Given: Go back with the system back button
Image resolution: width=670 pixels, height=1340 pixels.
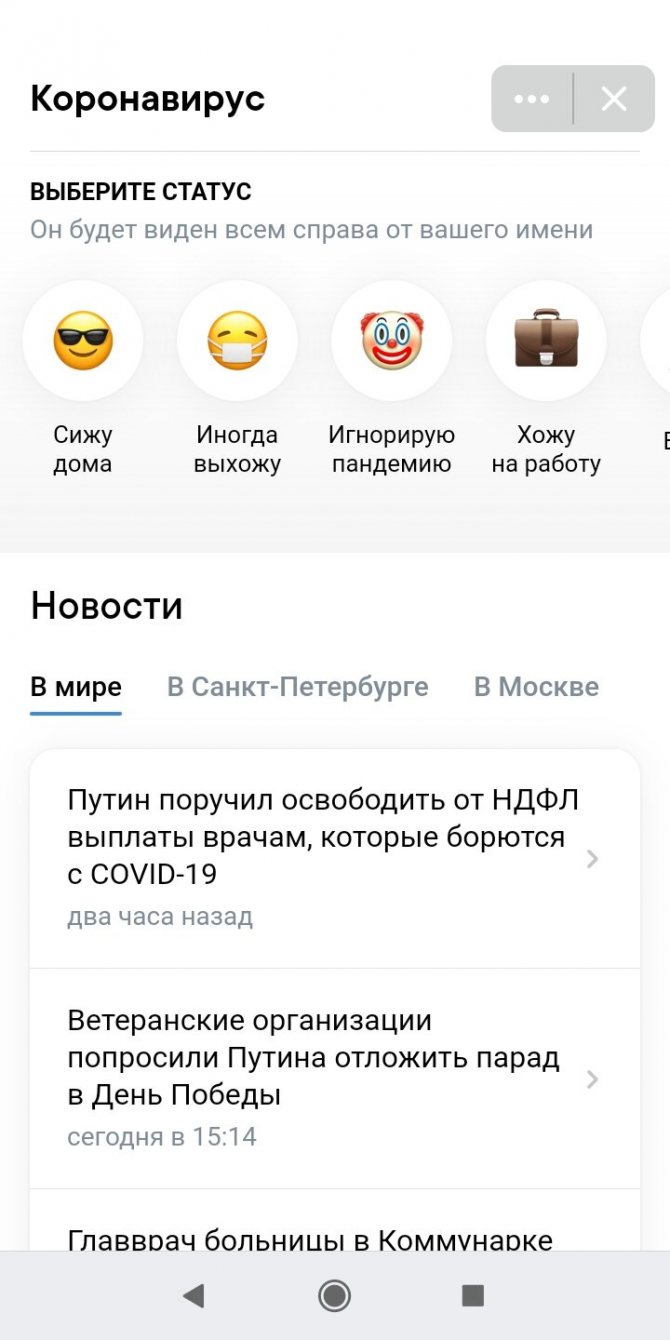Looking at the screenshot, I should [194, 1296].
